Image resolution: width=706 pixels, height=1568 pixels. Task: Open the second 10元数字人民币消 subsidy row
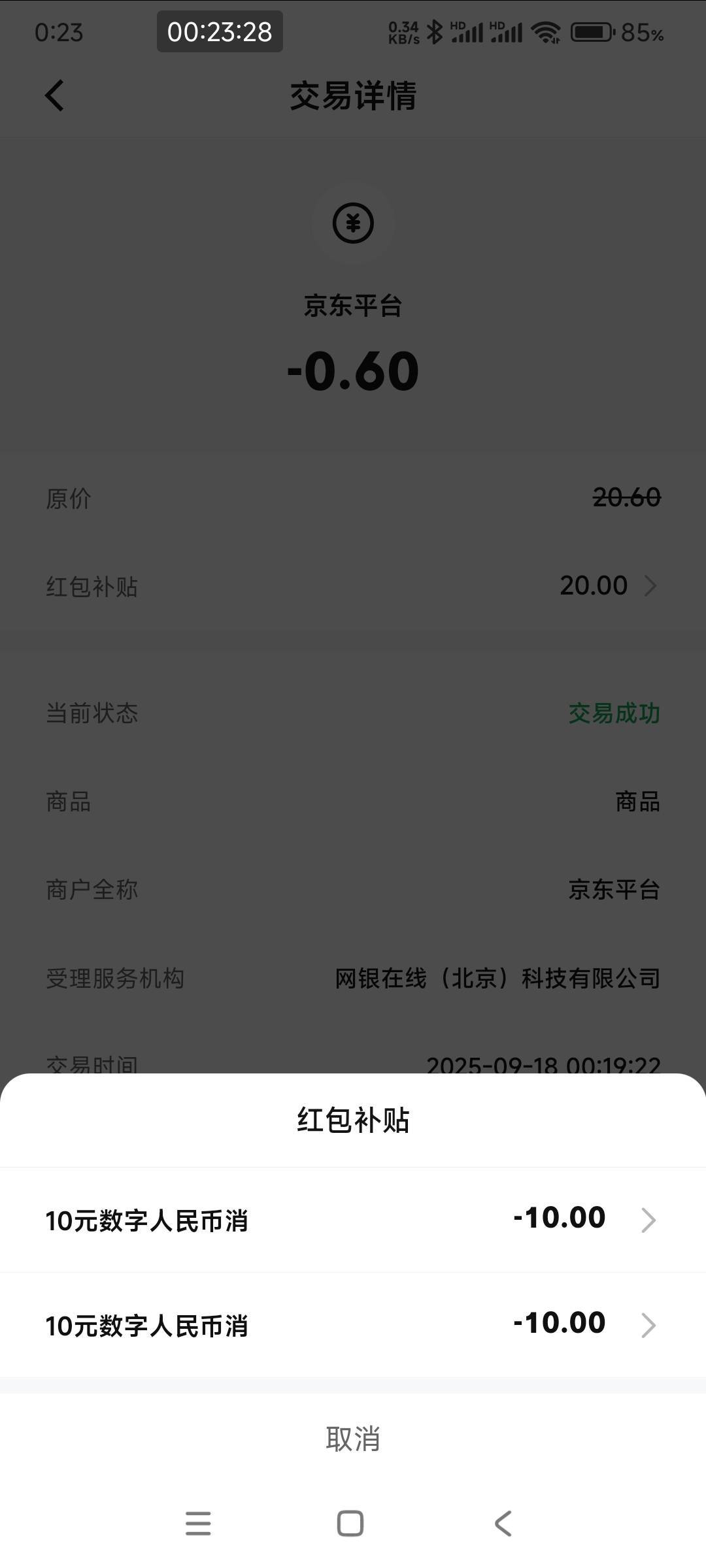[353, 1325]
